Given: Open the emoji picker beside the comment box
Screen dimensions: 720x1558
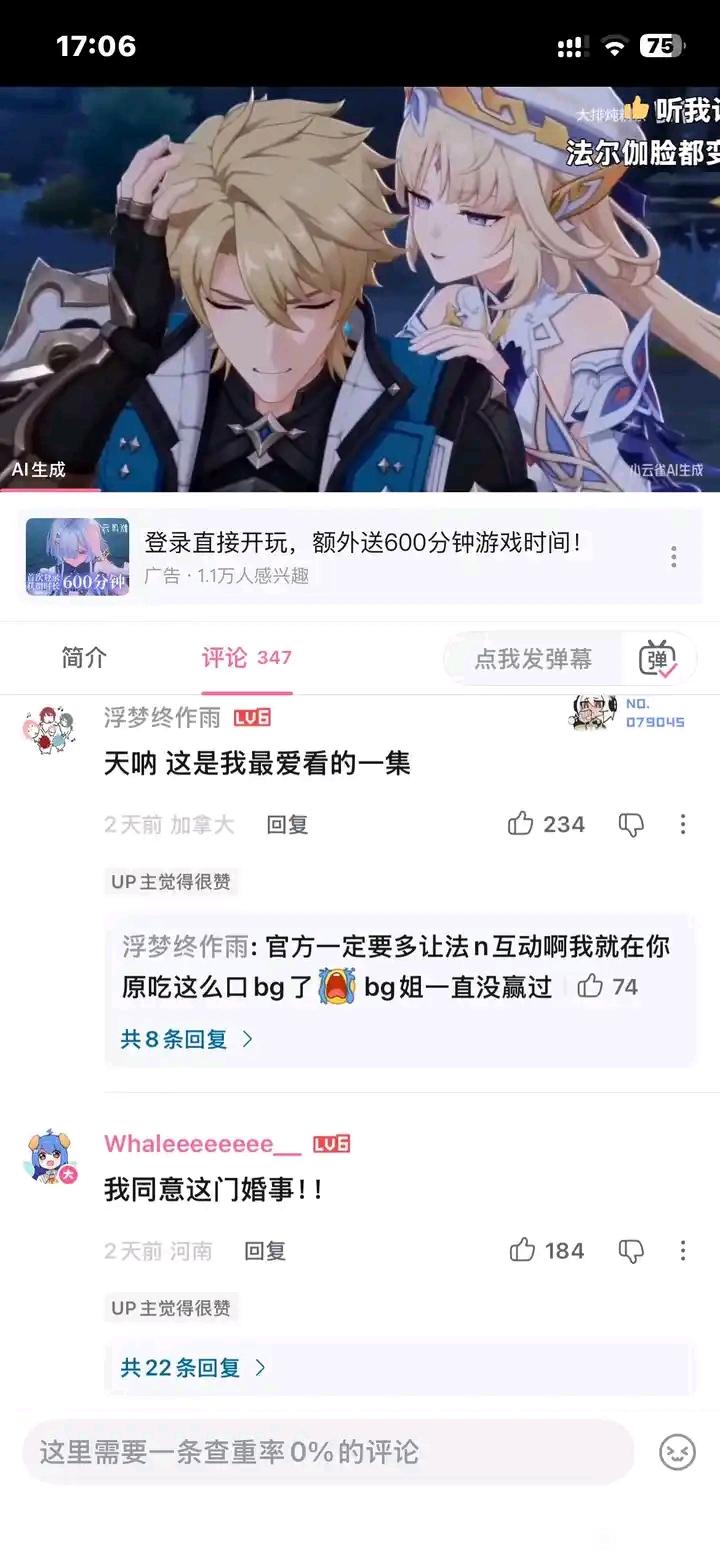Looking at the screenshot, I should pyautogui.click(x=677, y=1452).
